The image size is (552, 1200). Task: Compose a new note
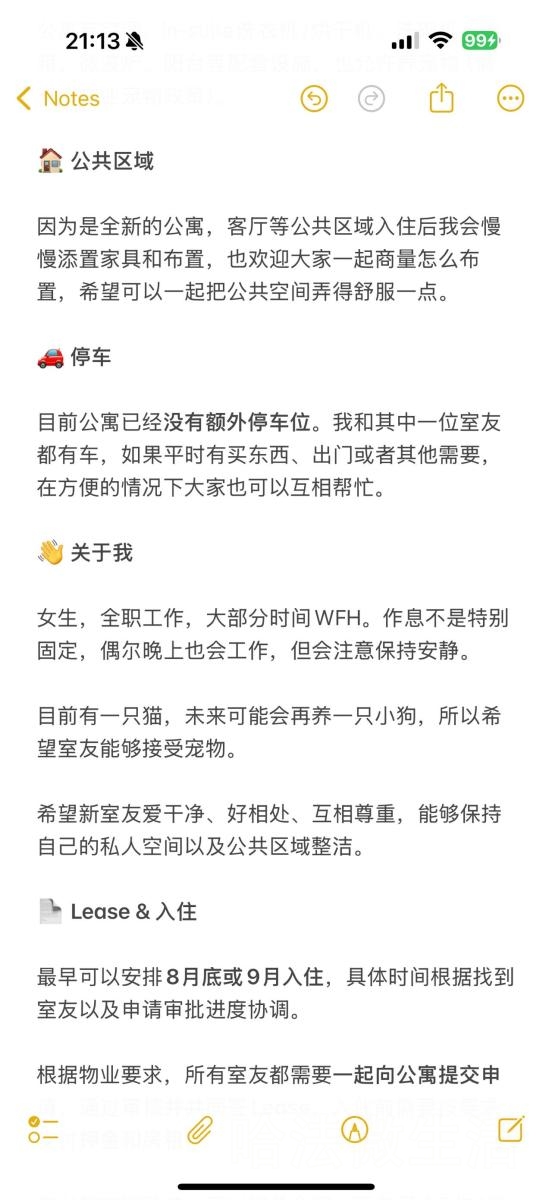(x=510, y=1128)
